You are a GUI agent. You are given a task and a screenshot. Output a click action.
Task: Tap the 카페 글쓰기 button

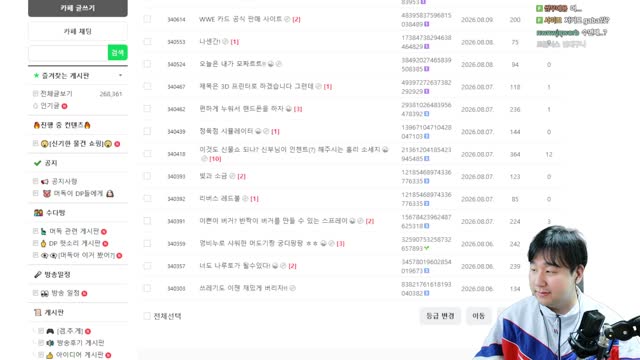tap(78, 8)
